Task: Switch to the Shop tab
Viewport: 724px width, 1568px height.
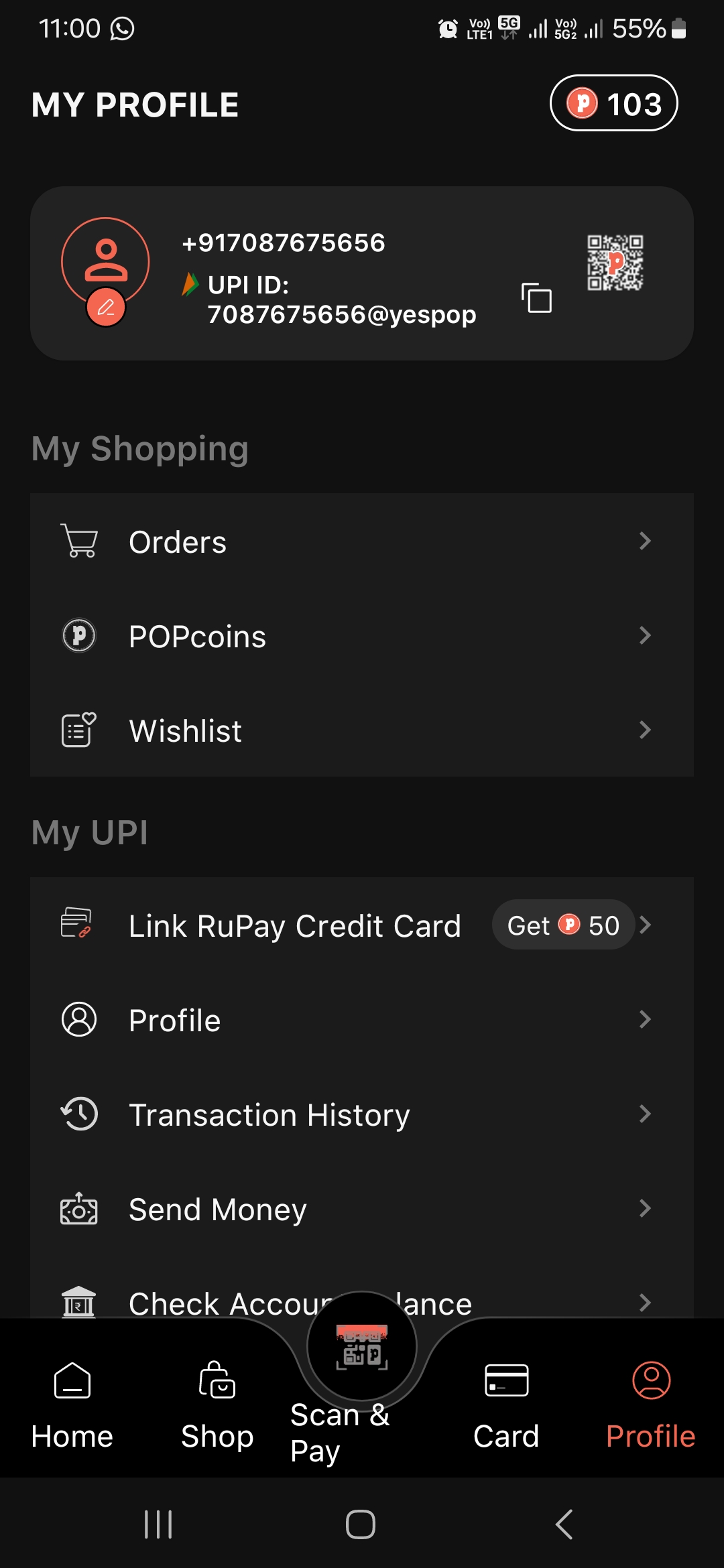Action: point(217,1406)
